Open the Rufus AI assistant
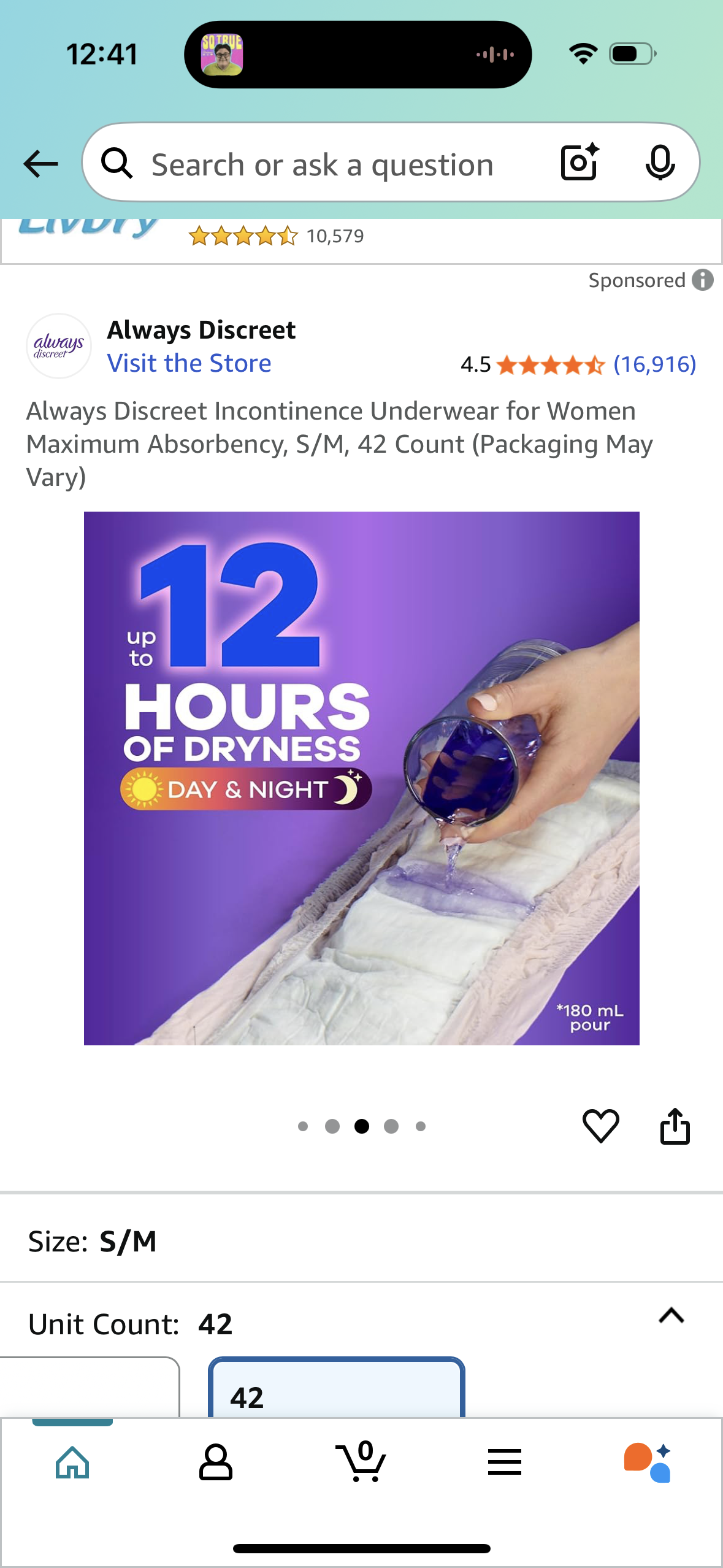723x1568 pixels. (x=648, y=1462)
